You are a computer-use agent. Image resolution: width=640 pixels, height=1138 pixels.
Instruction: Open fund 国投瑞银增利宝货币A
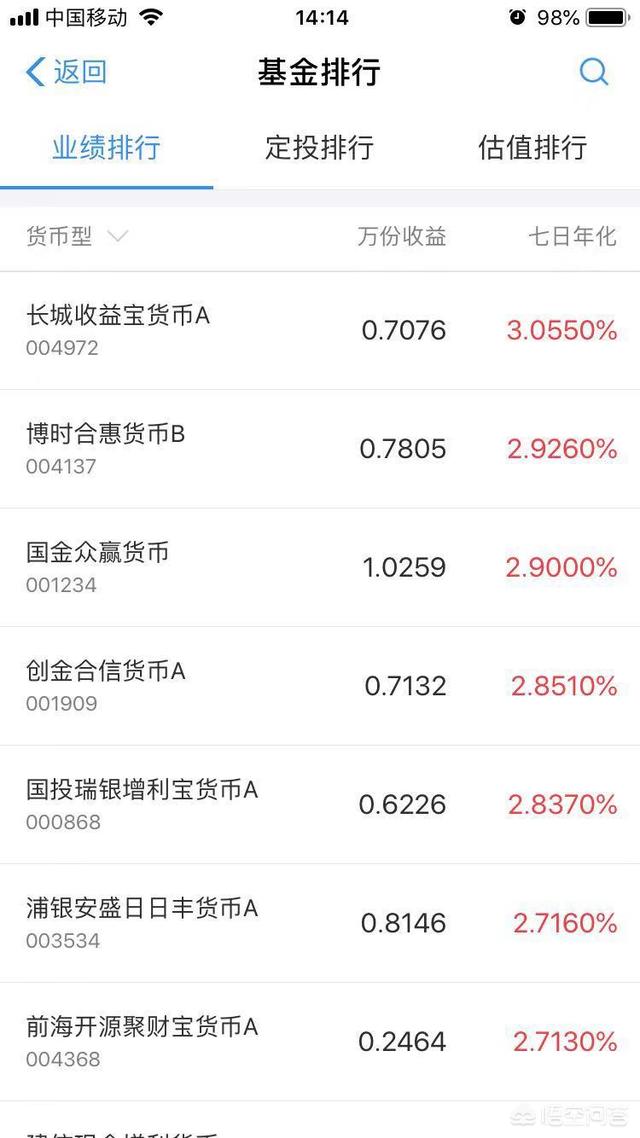[x=320, y=804]
